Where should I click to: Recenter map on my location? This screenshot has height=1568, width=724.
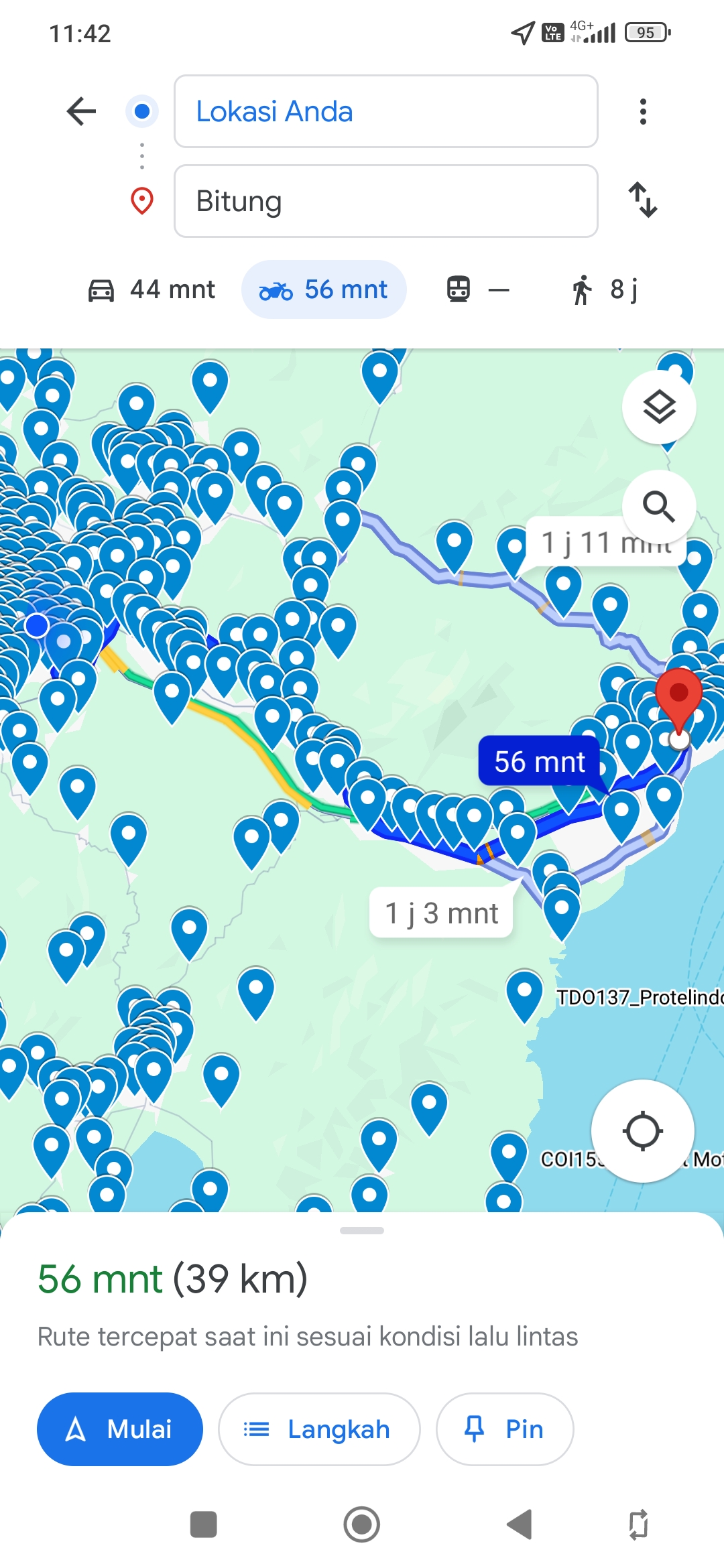click(643, 1131)
